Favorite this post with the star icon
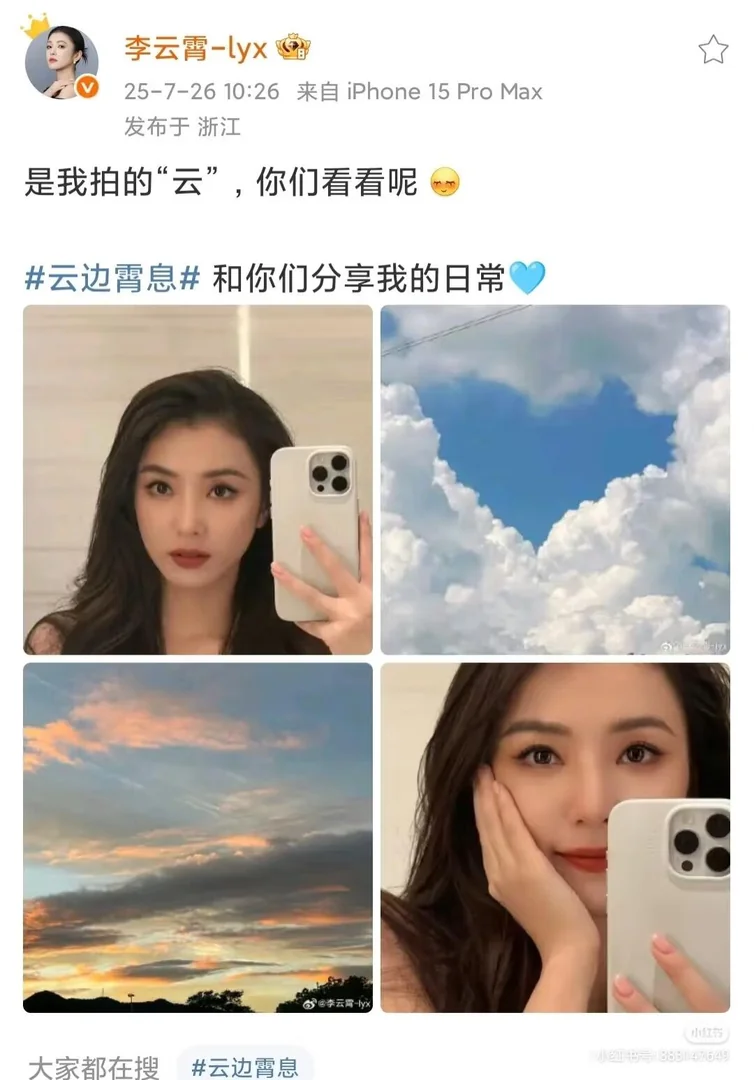Screen dimensions: 754x1080 pyautogui.click(x=712, y=50)
